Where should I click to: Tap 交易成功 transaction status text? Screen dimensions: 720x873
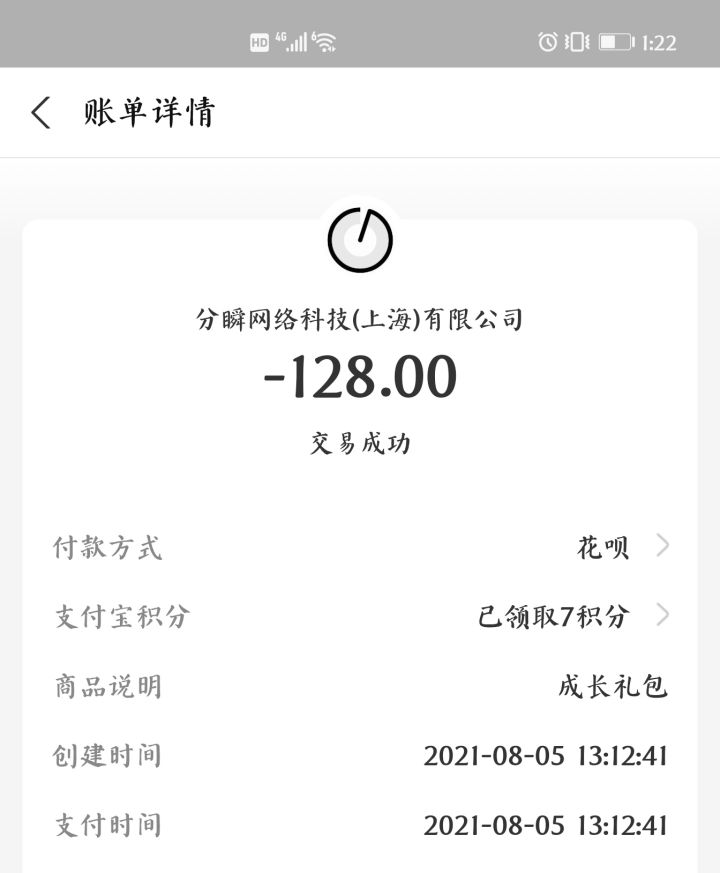click(360, 440)
